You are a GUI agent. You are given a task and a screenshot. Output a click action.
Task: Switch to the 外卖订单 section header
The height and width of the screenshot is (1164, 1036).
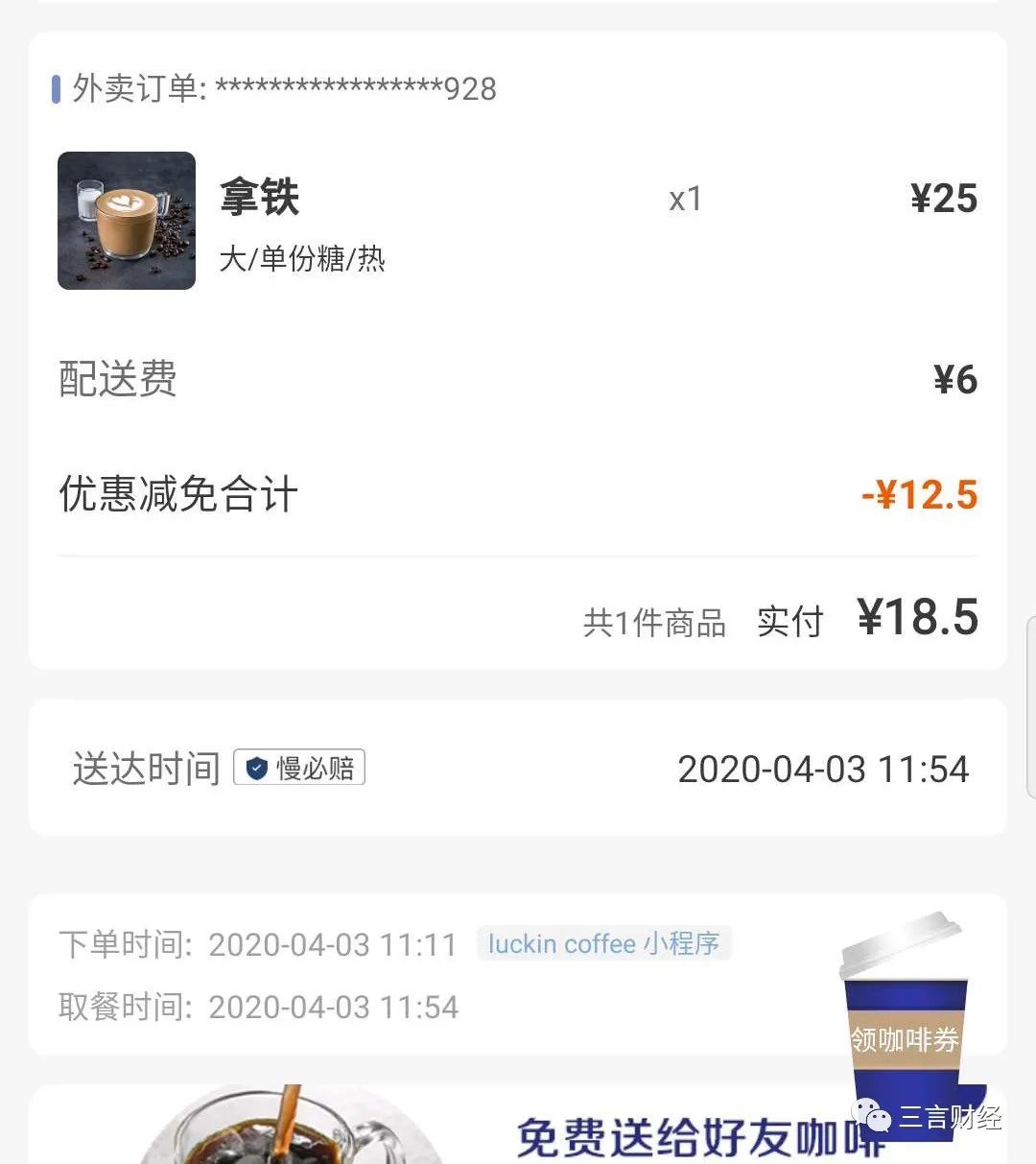(x=134, y=89)
